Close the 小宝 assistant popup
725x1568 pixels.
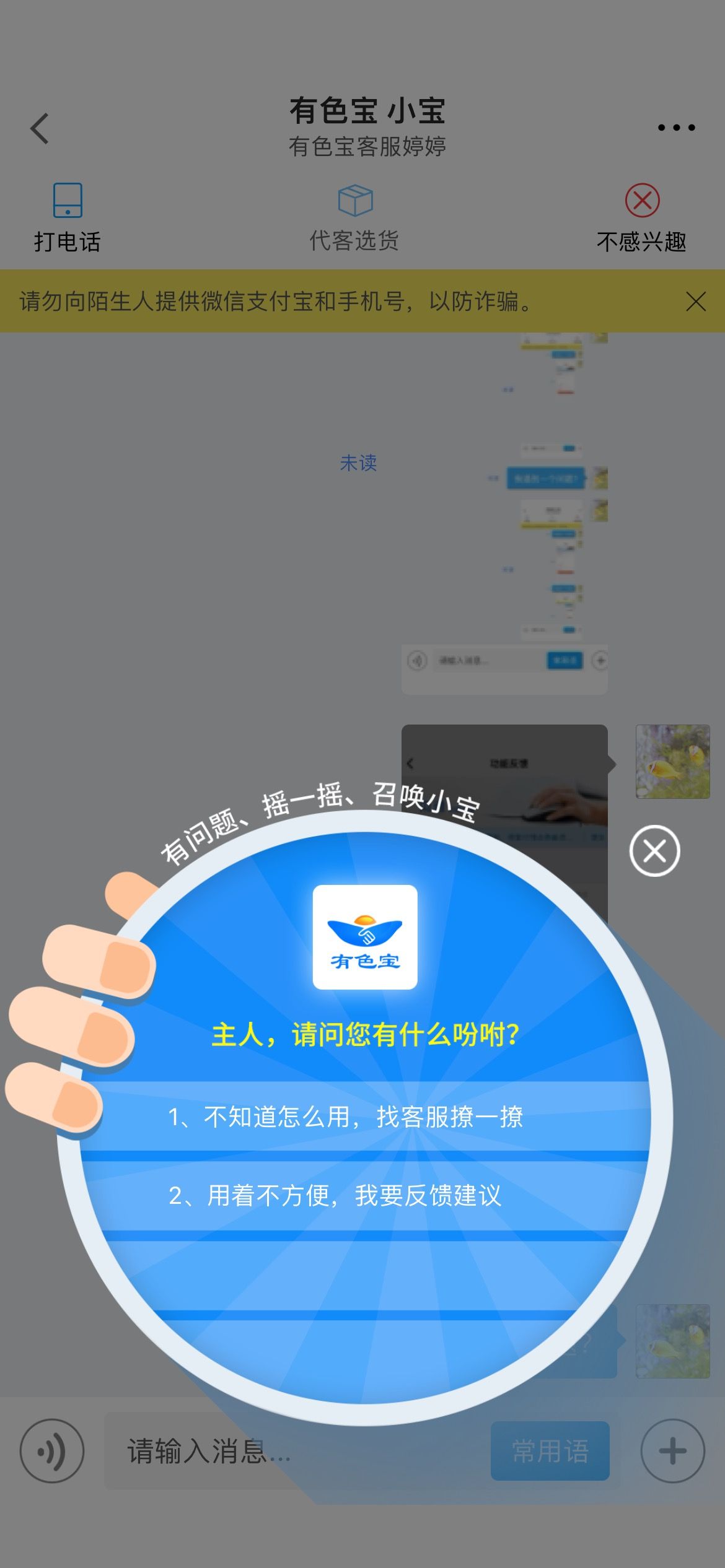pos(654,851)
